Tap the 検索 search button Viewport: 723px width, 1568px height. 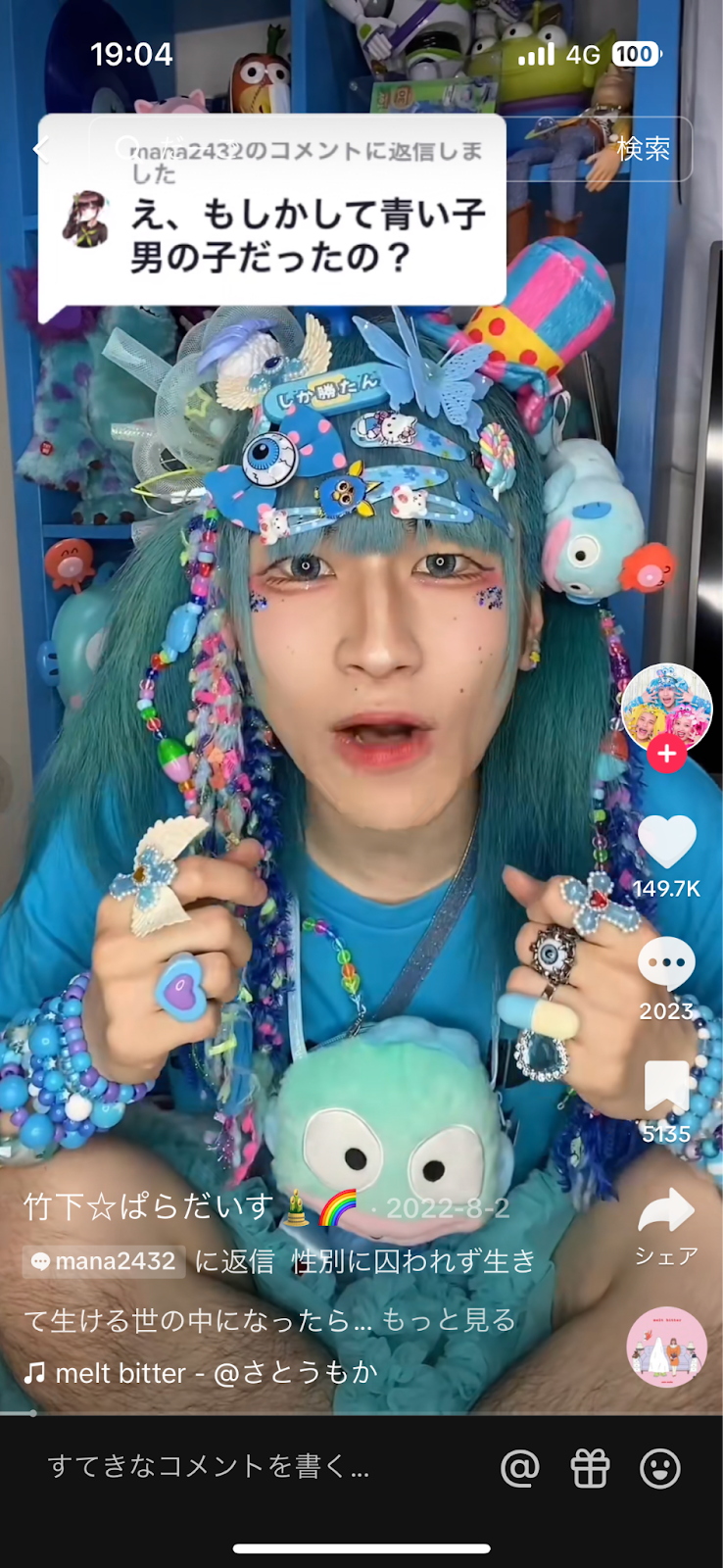[643, 149]
